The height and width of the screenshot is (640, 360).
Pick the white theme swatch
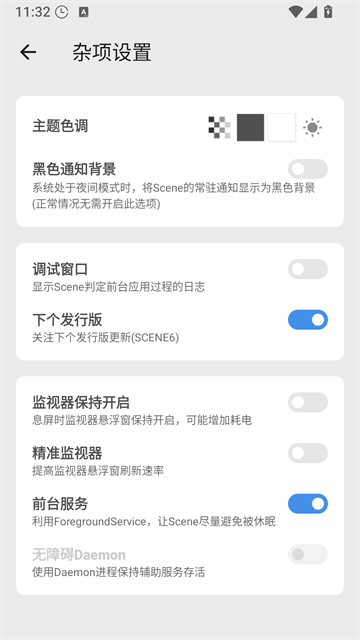[x=281, y=127]
